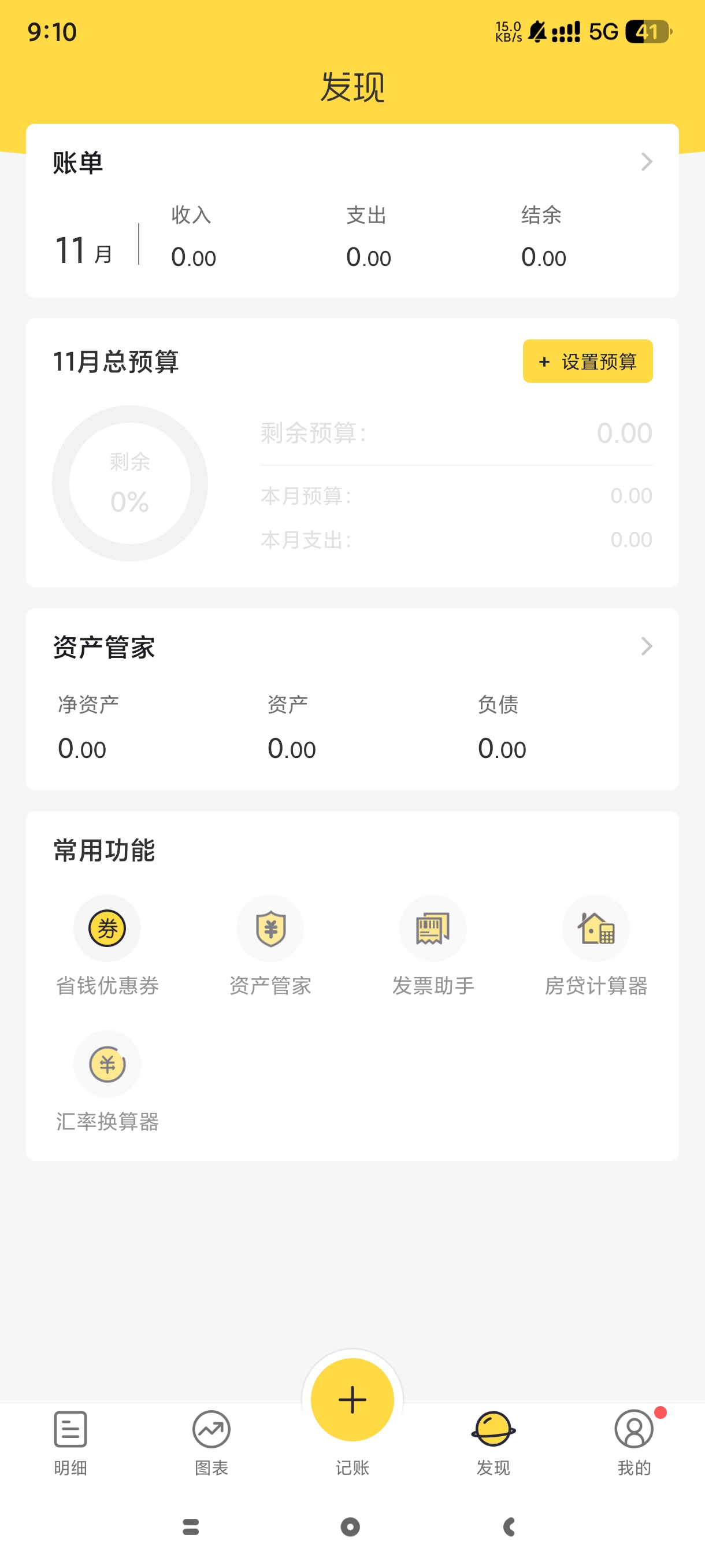Tap the 设置预算 button
705x1568 pixels.
(x=587, y=361)
